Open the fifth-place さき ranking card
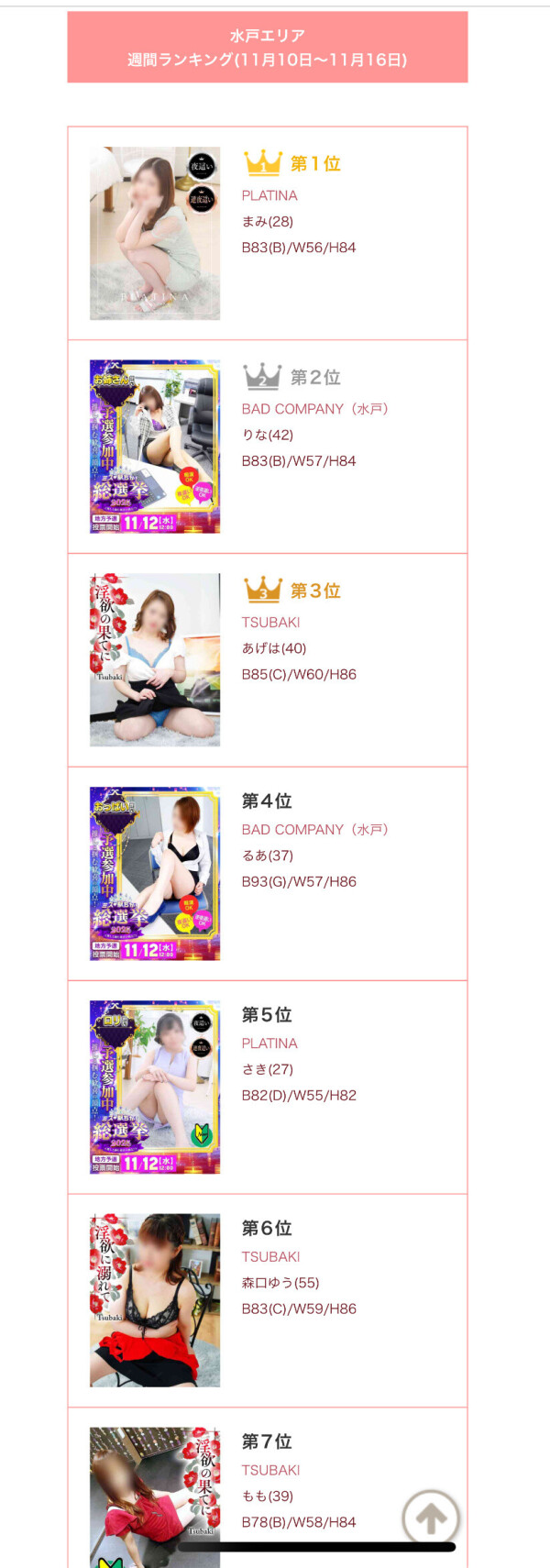This screenshot has height=1568, width=550. click(268, 1087)
